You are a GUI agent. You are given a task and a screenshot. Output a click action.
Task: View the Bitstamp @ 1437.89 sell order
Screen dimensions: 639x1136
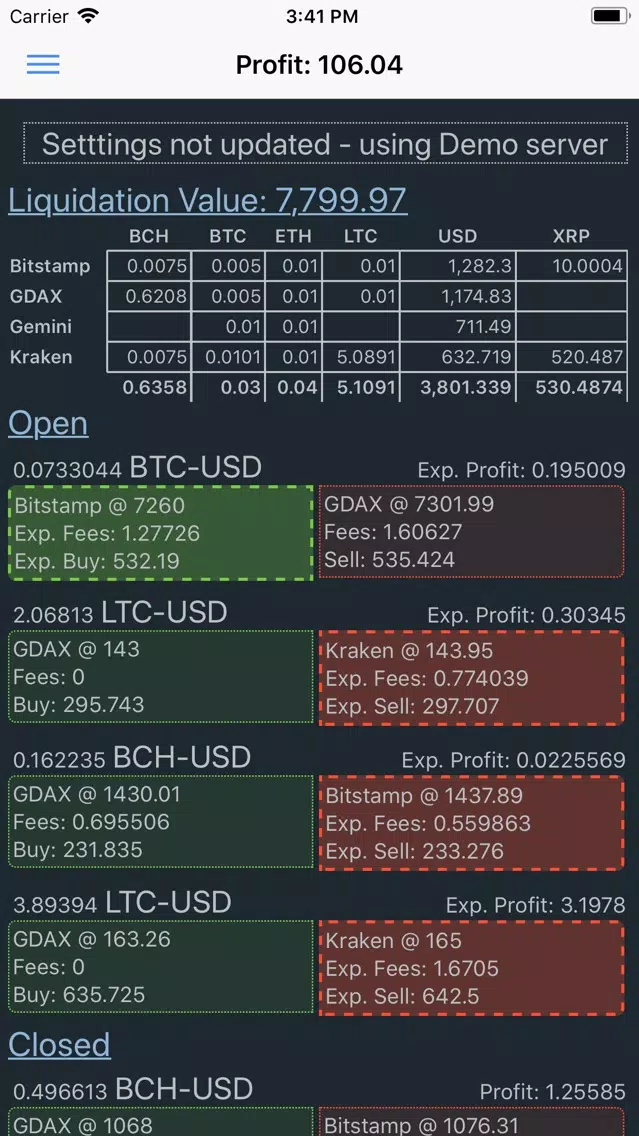[471, 822]
